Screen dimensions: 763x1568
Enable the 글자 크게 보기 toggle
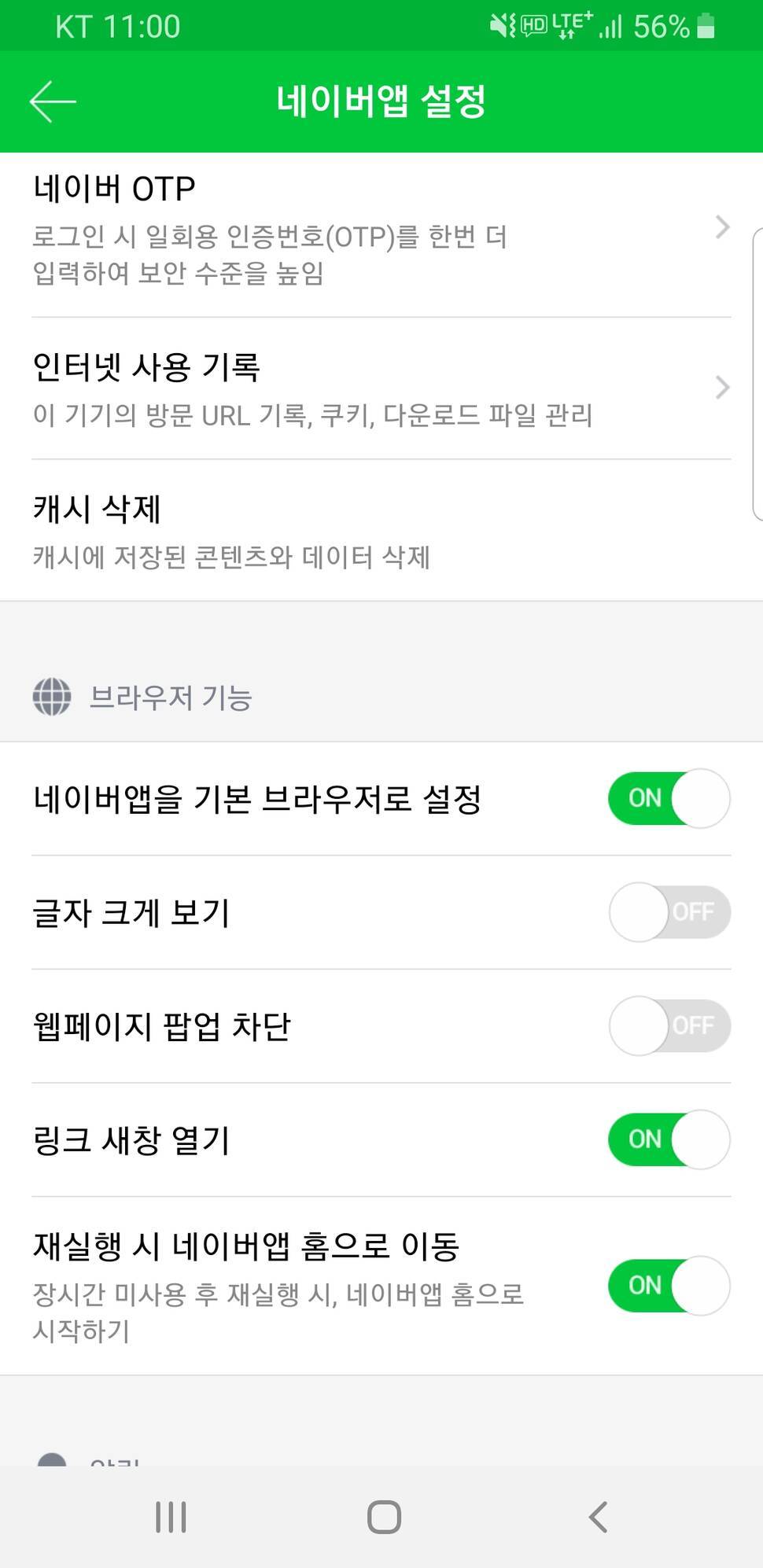[669, 912]
